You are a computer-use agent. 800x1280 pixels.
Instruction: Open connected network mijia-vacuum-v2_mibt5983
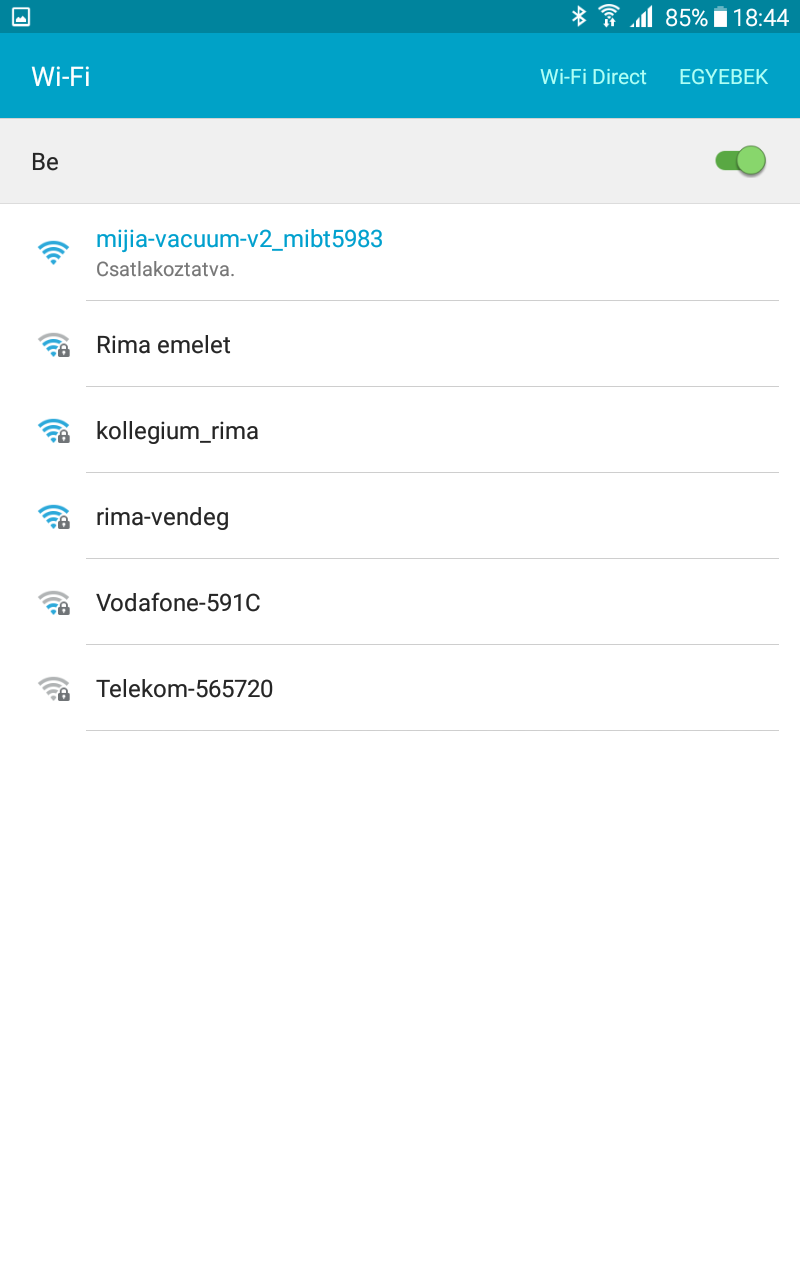click(x=400, y=252)
